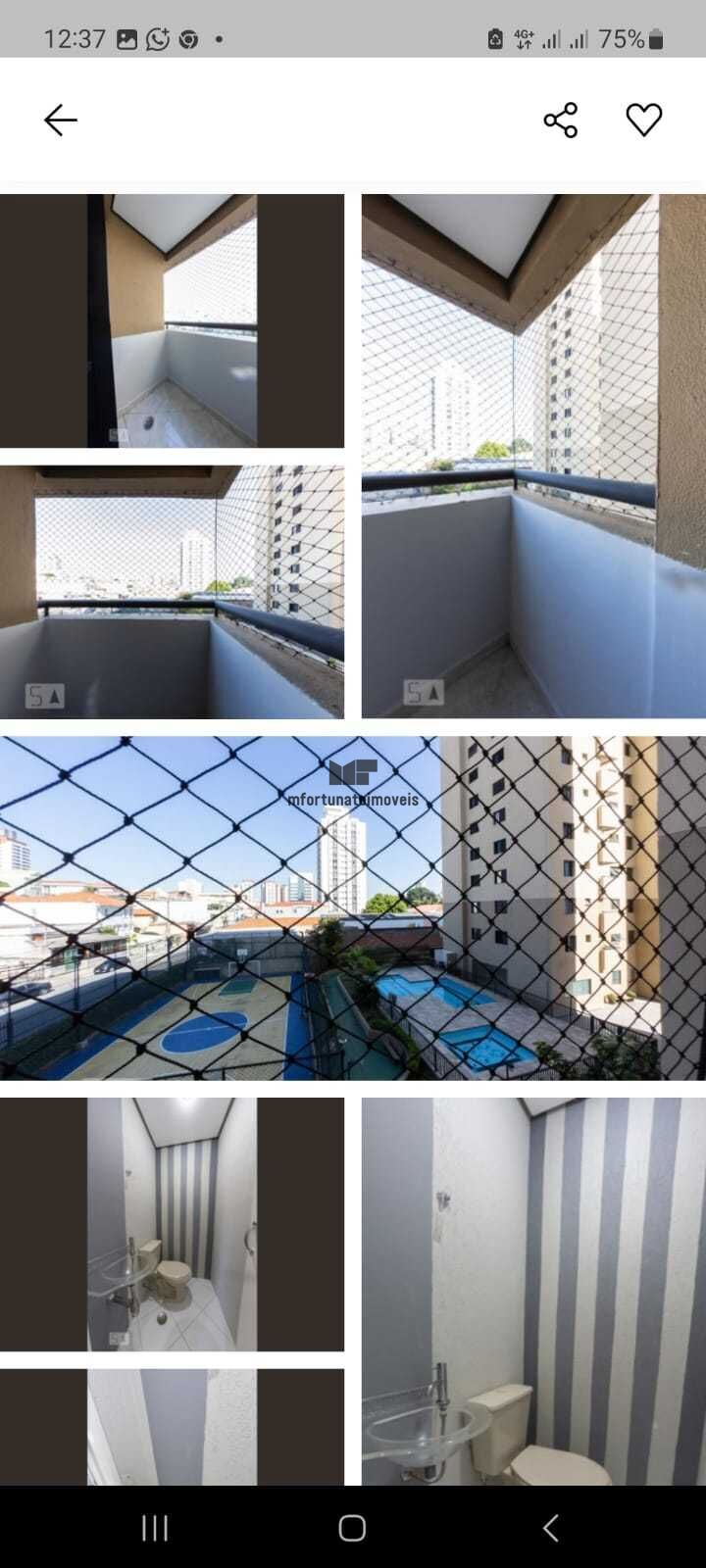Share this property listing

pos(561,121)
